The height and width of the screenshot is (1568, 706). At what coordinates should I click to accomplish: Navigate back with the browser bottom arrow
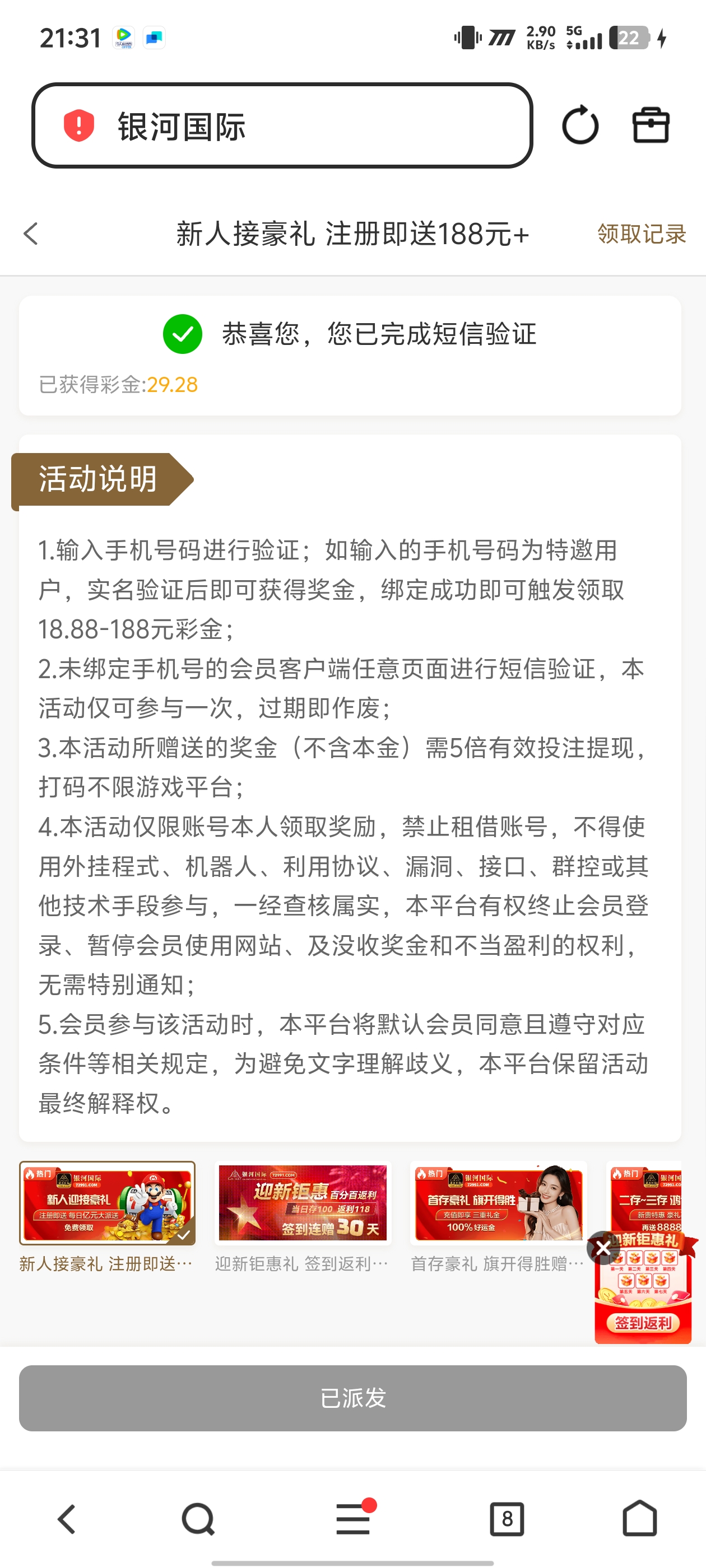(66, 1519)
